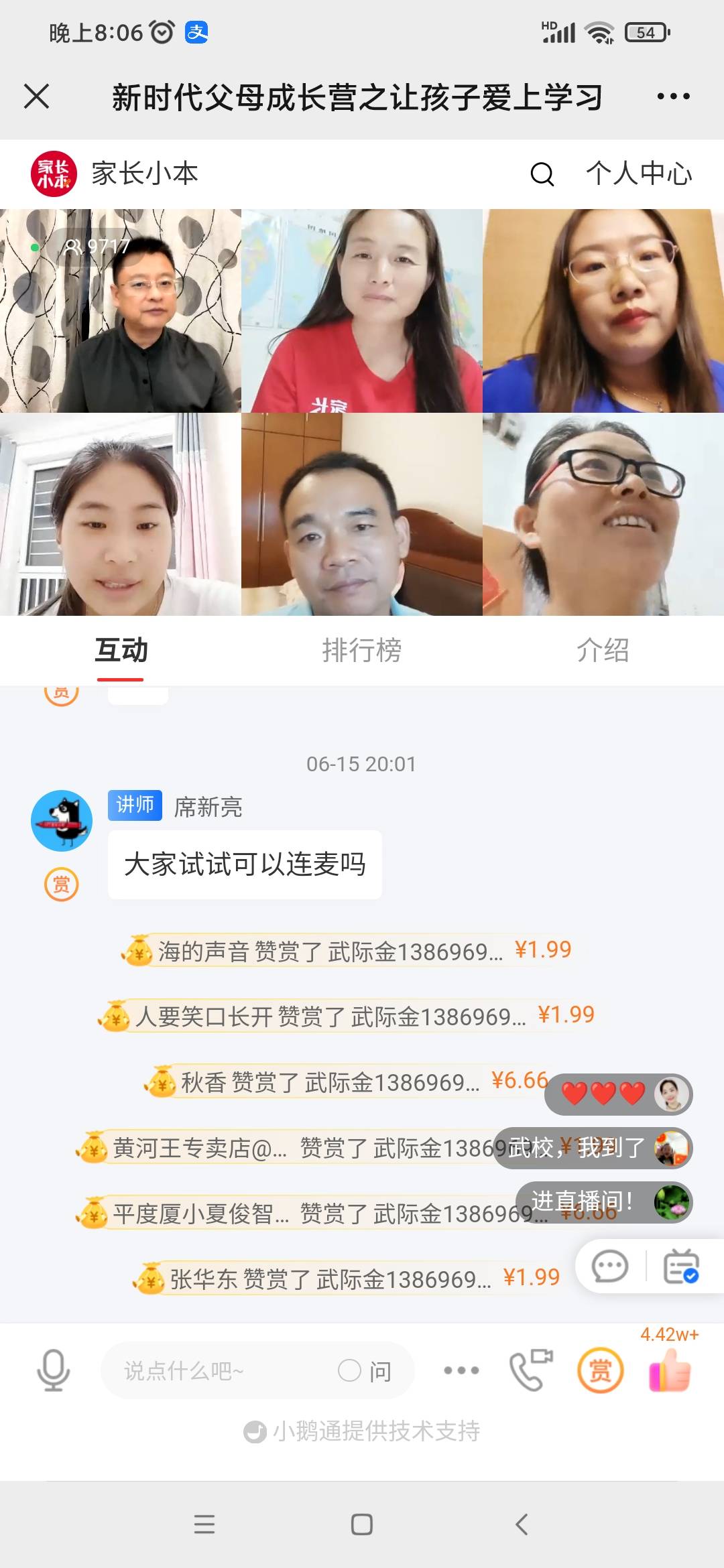Open search with the magnifier icon
This screenshot has height=1568, width=724.
pyautogui.click(x=540, y=173)
